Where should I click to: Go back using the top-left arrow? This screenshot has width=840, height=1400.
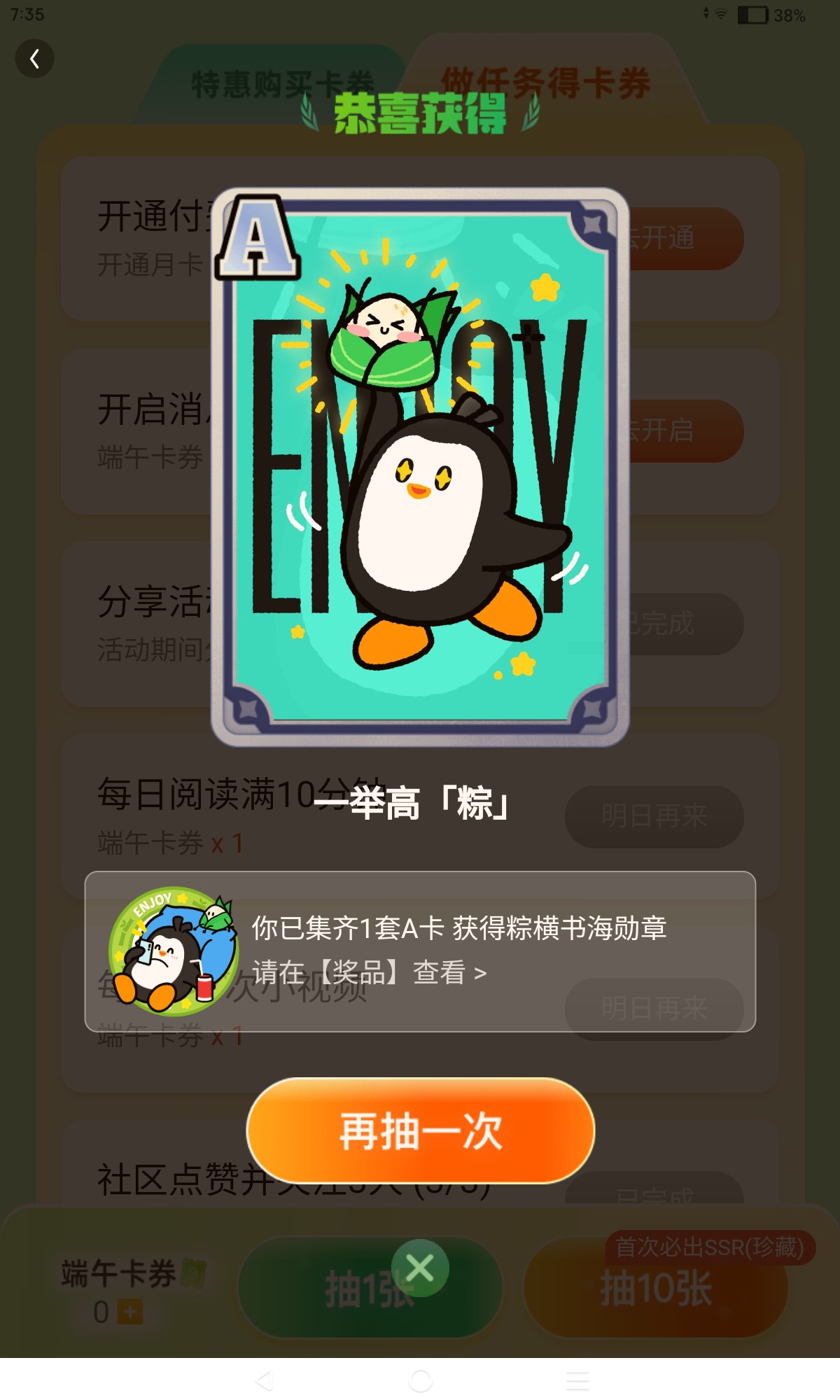pyautogui.click(x=35, y=59)
